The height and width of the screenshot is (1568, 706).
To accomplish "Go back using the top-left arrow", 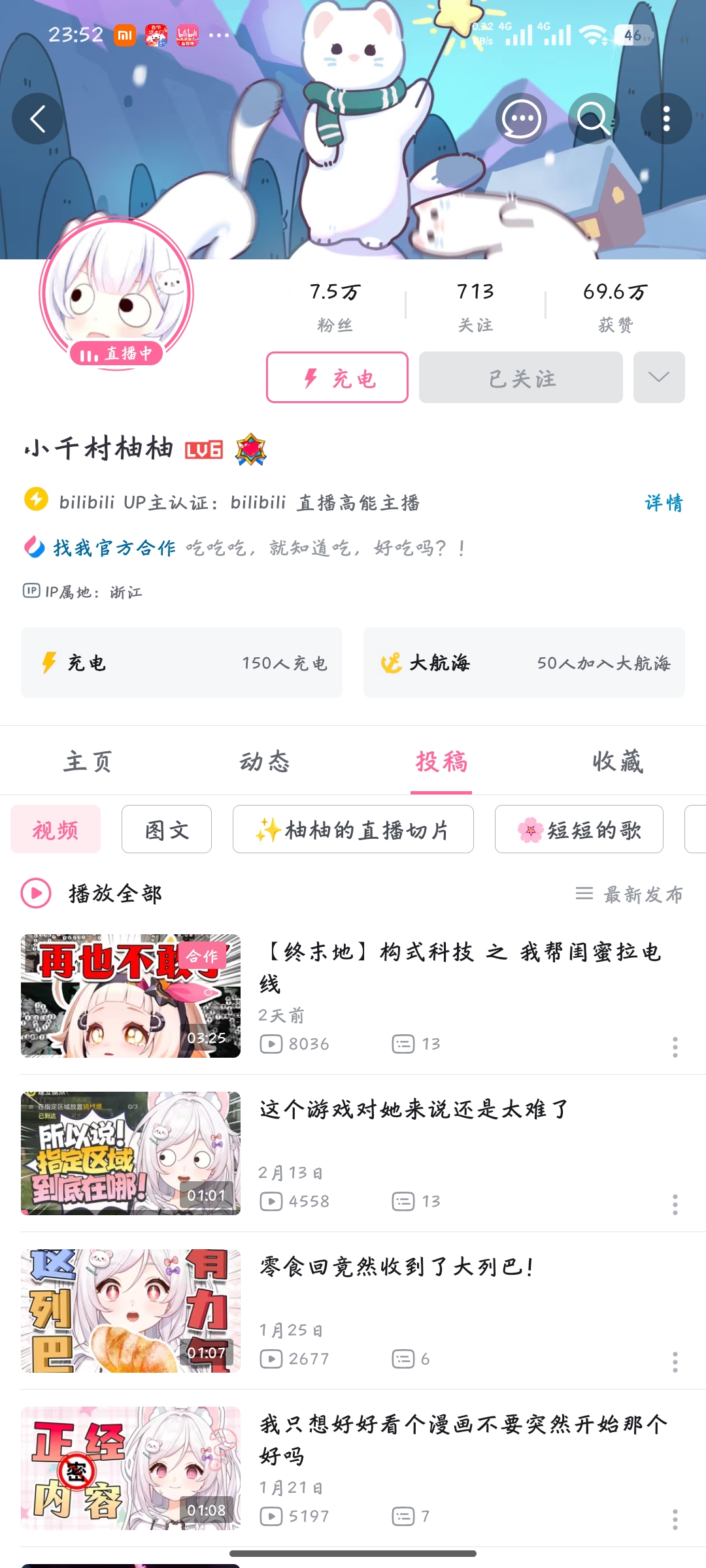I will pyautogui.click(x=38, y=119).
